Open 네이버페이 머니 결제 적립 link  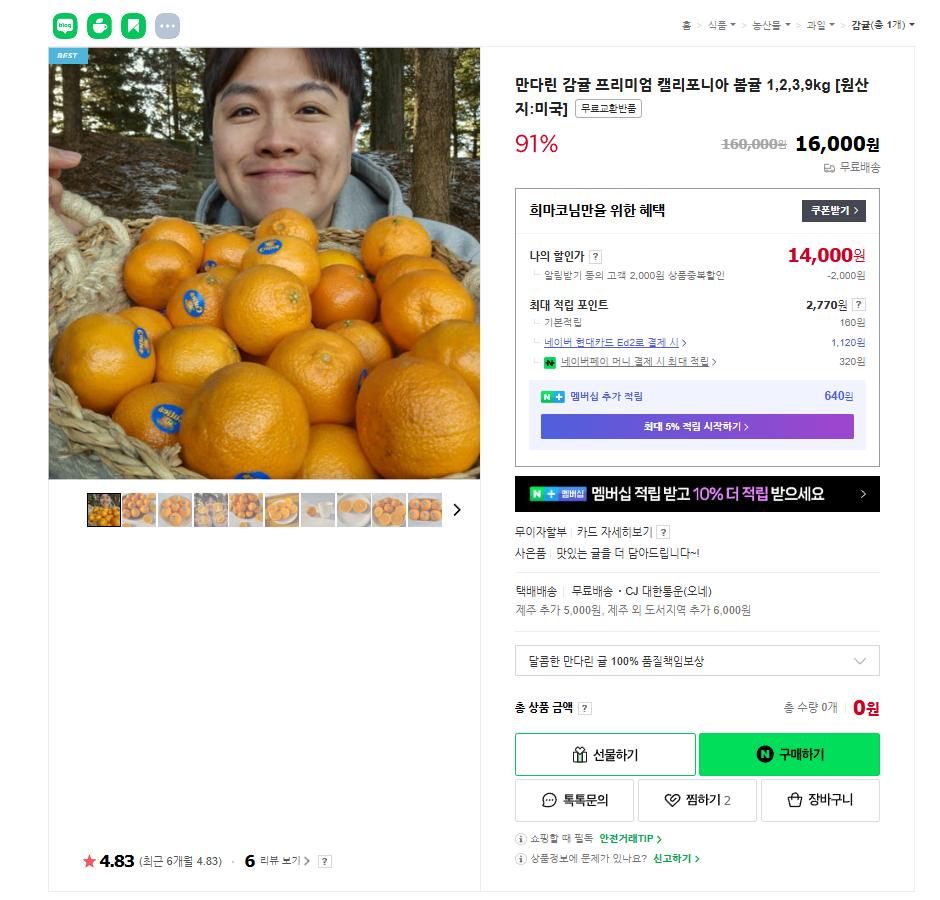point(638,361)
